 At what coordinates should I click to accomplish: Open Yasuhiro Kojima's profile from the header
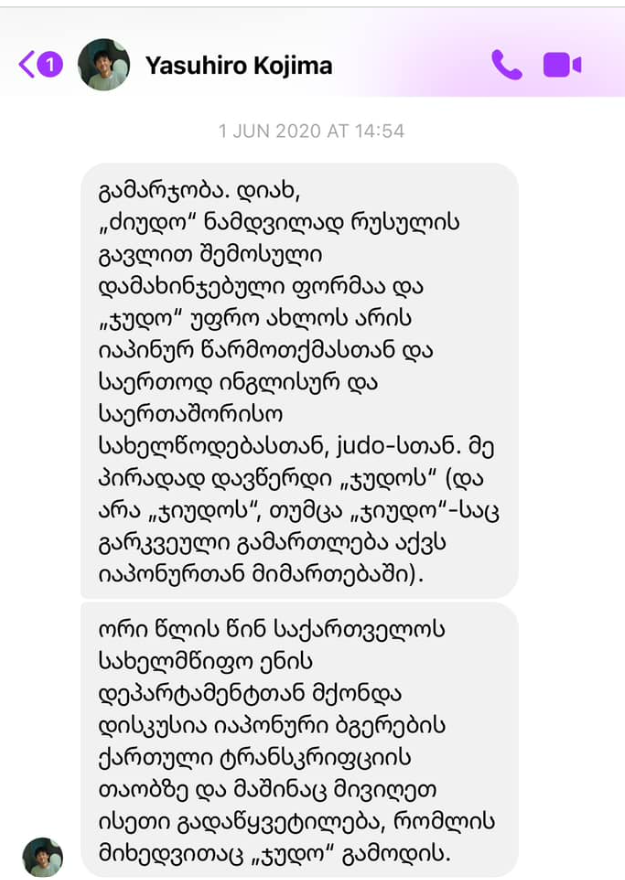point(238,66)
